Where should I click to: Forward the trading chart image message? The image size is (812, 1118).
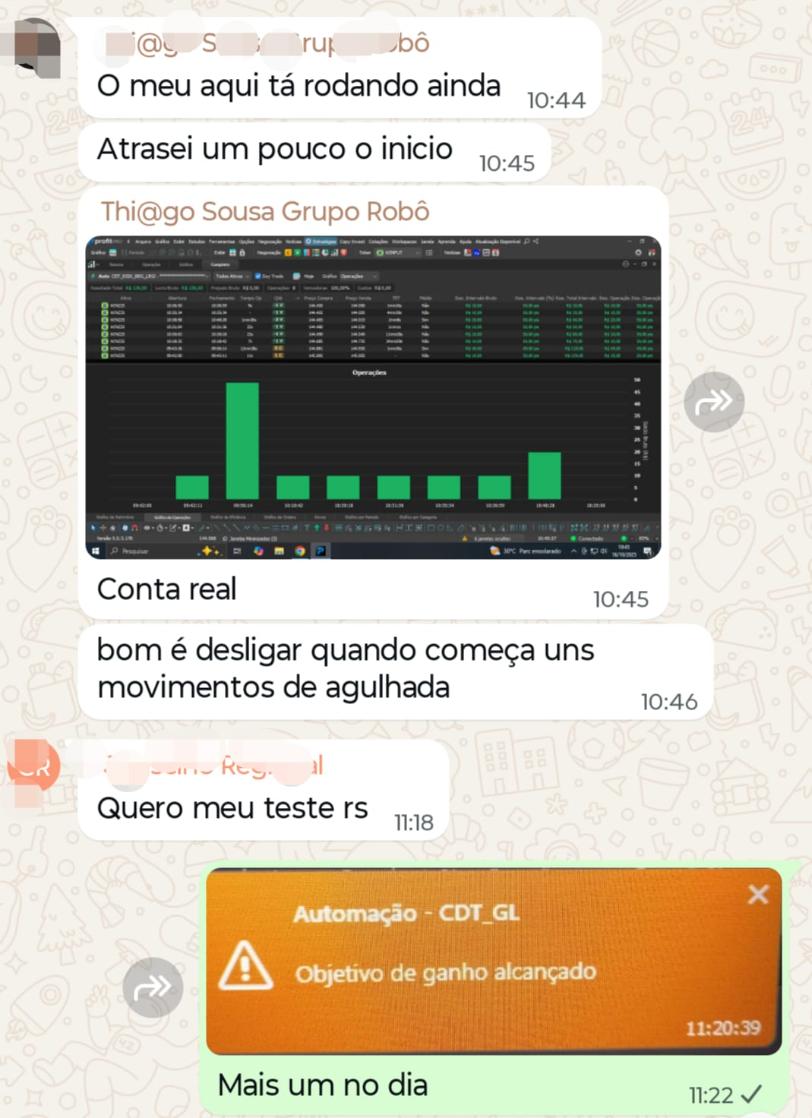(x=714, y=402)
